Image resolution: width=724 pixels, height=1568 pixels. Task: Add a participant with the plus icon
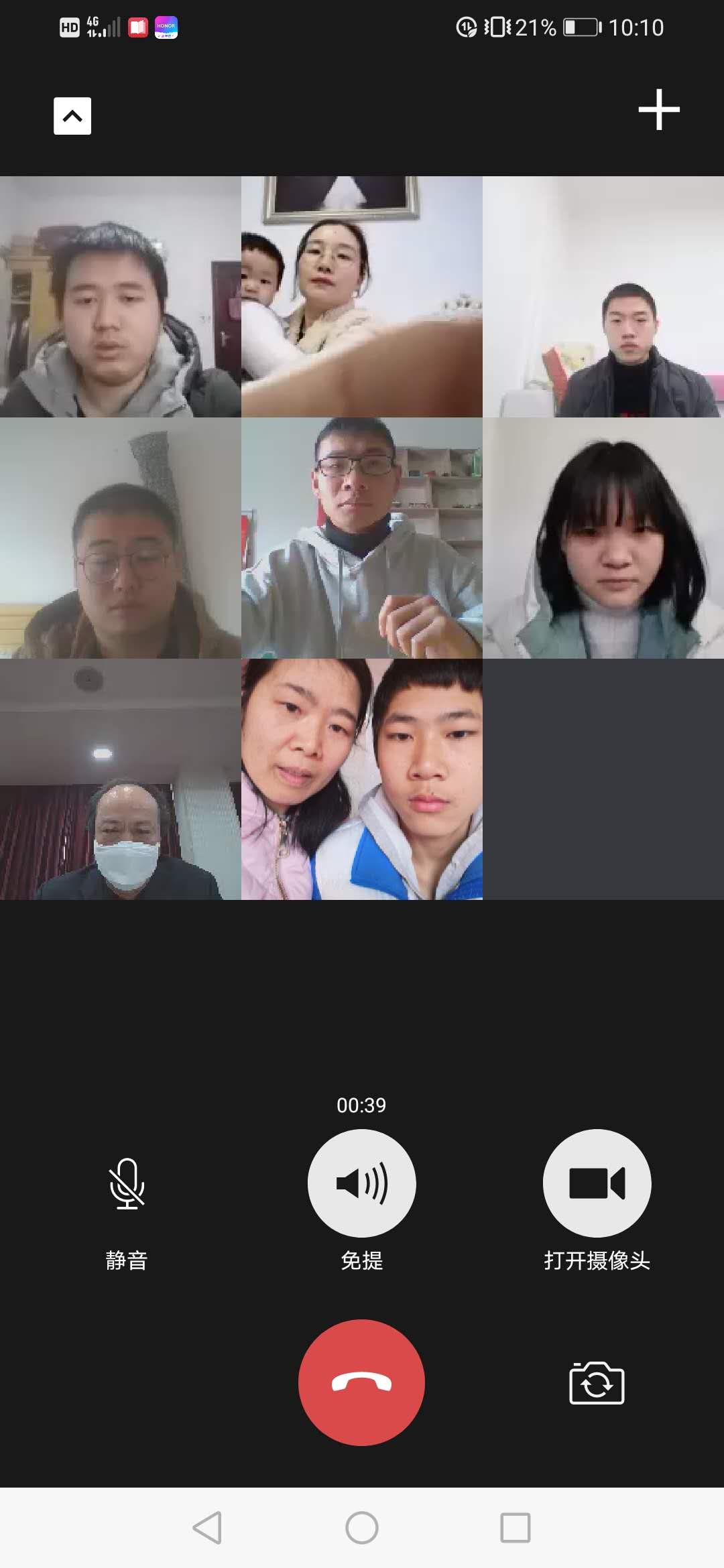[658, 109]
